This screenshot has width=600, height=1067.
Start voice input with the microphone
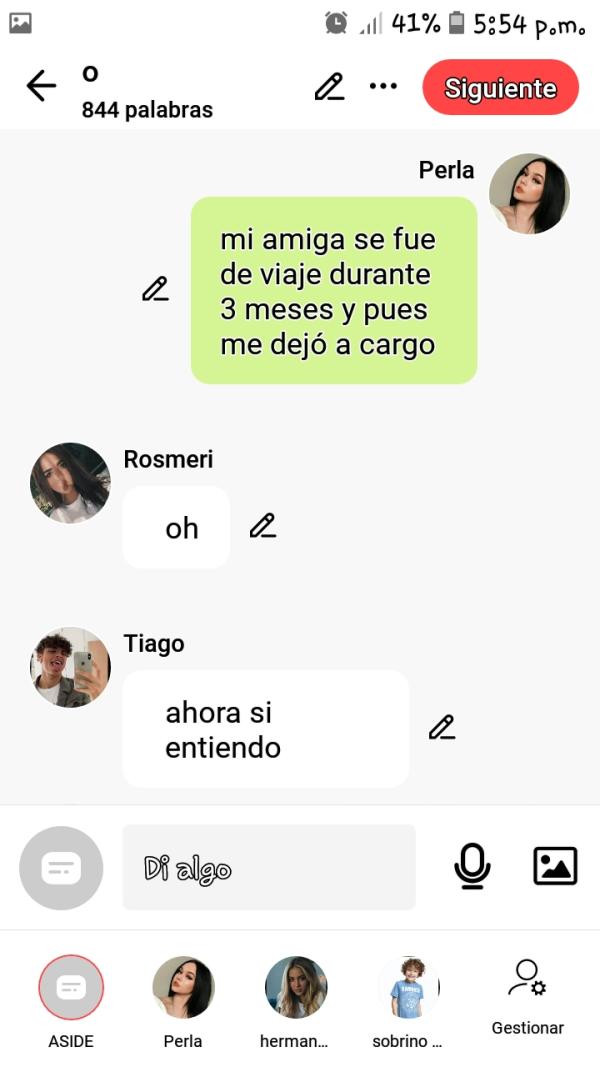pyautogui.click(x=472, y=866)
